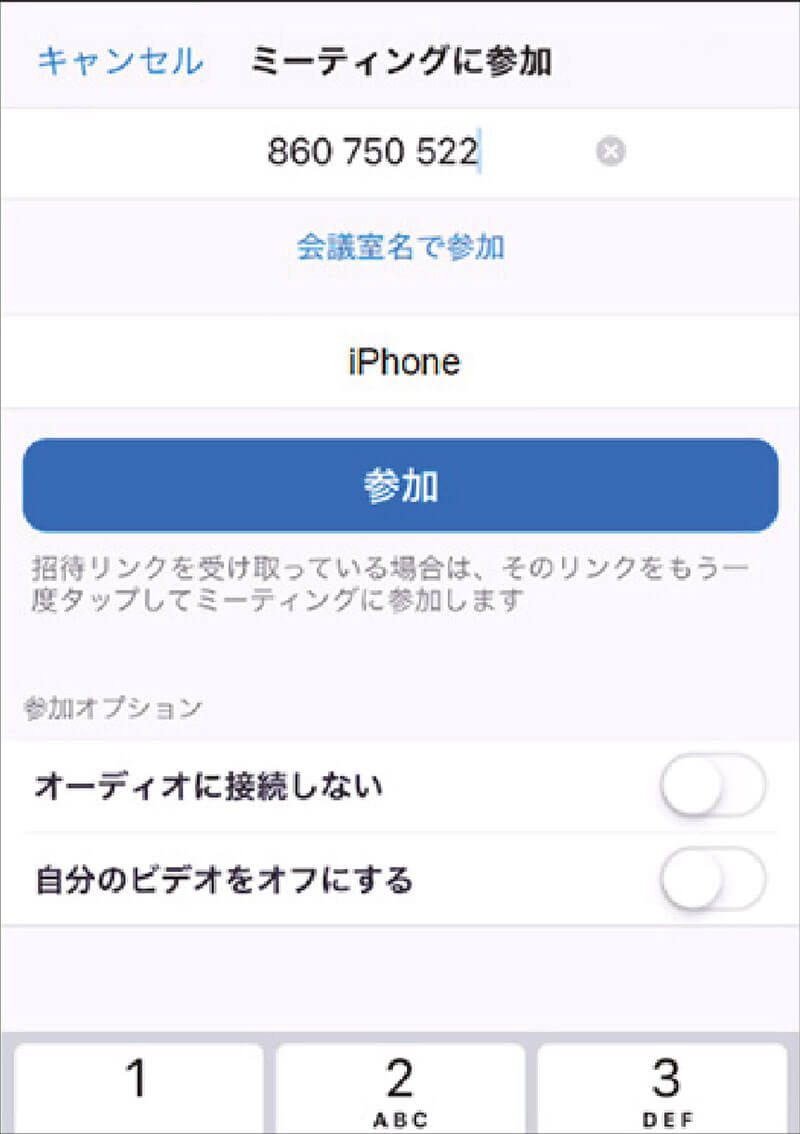Enable 自分のビデオをオフにする switch
Viewport: 800px width, 1134px height.
(x=712, y=879)
